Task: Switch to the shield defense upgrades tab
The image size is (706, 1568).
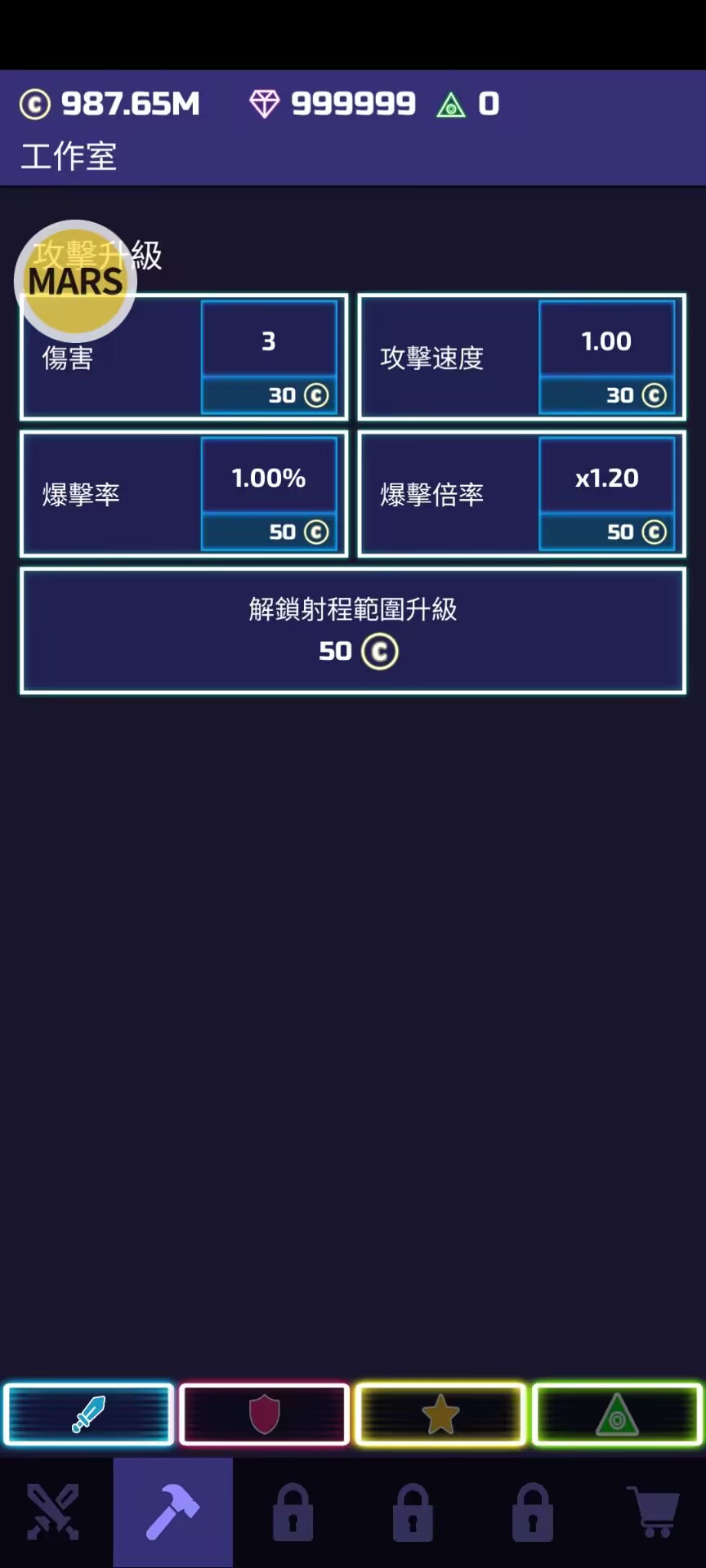Action: (264, 1414)
